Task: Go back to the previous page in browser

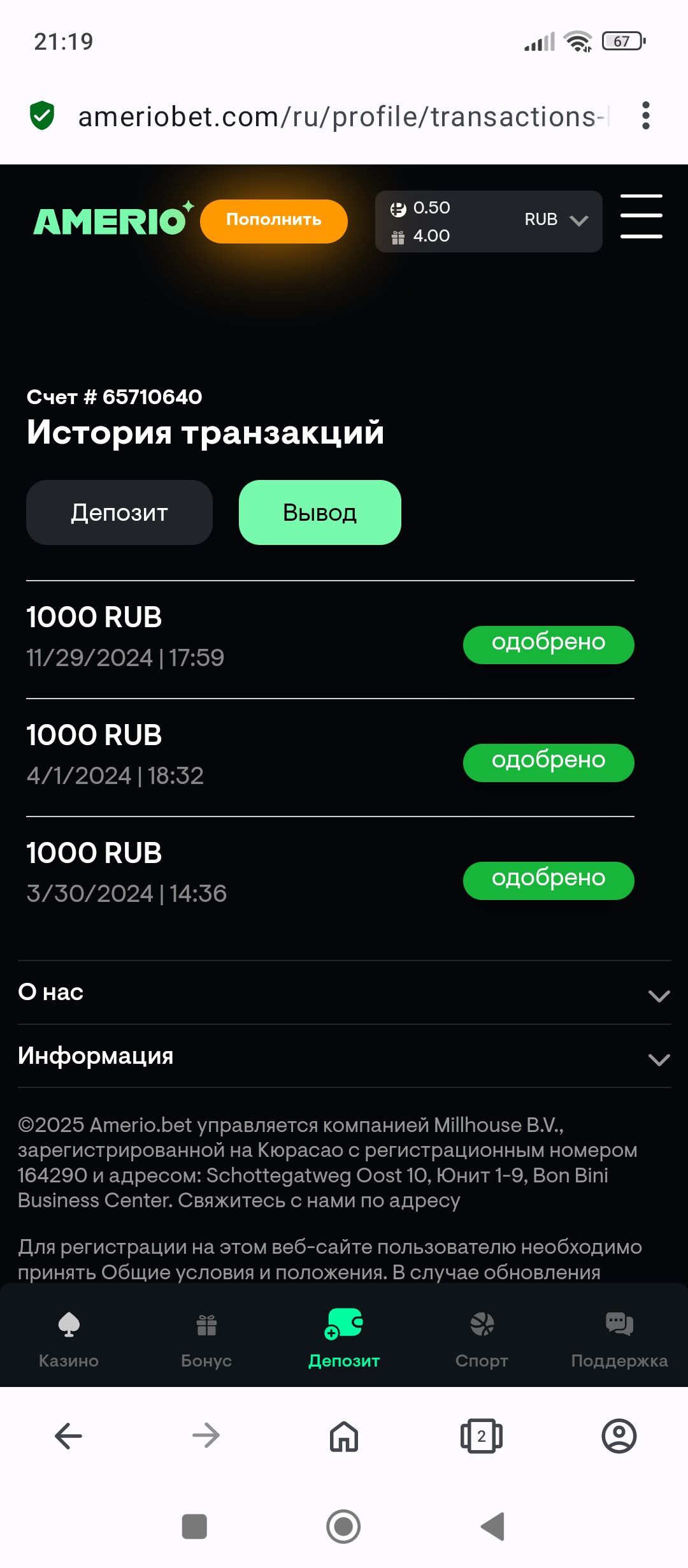Action: coord(69,1436)
